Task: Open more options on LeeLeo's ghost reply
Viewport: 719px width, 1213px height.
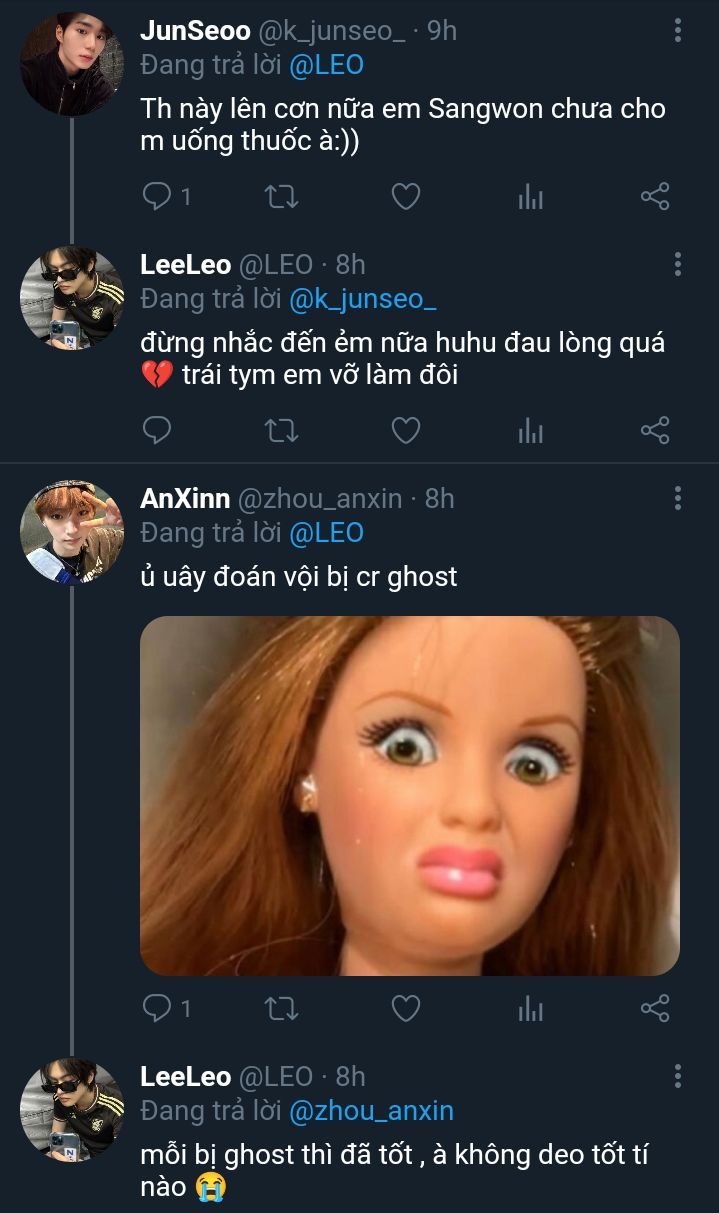Action: click(678, 1076)
